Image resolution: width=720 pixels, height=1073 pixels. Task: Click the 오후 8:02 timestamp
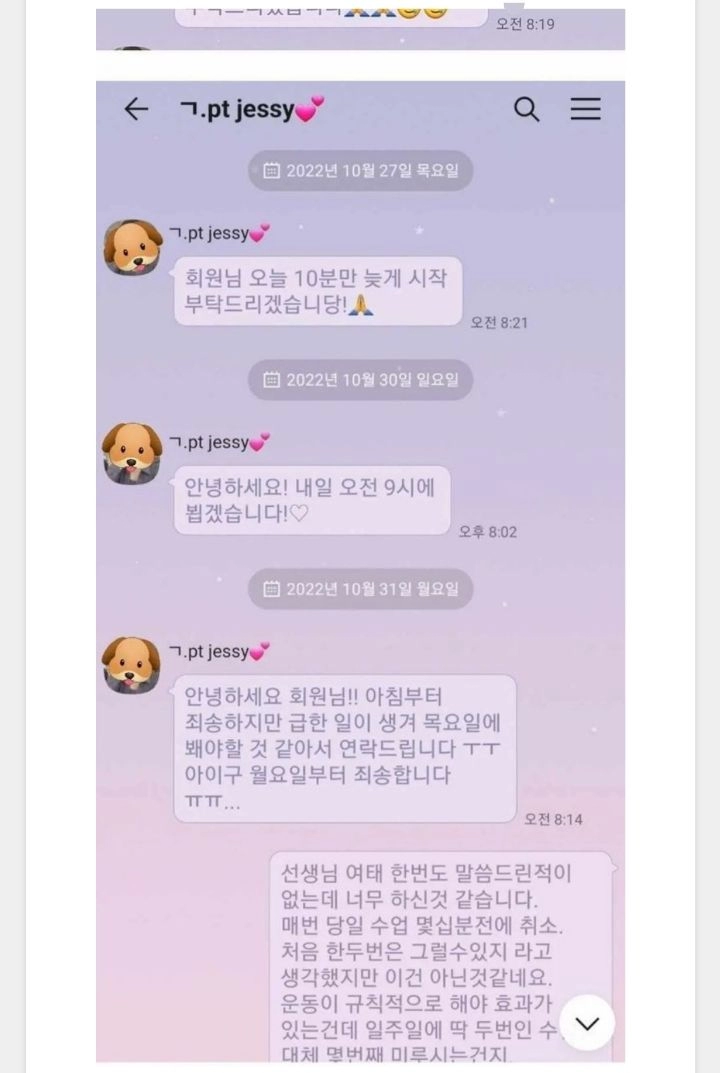tap(490, 533)
